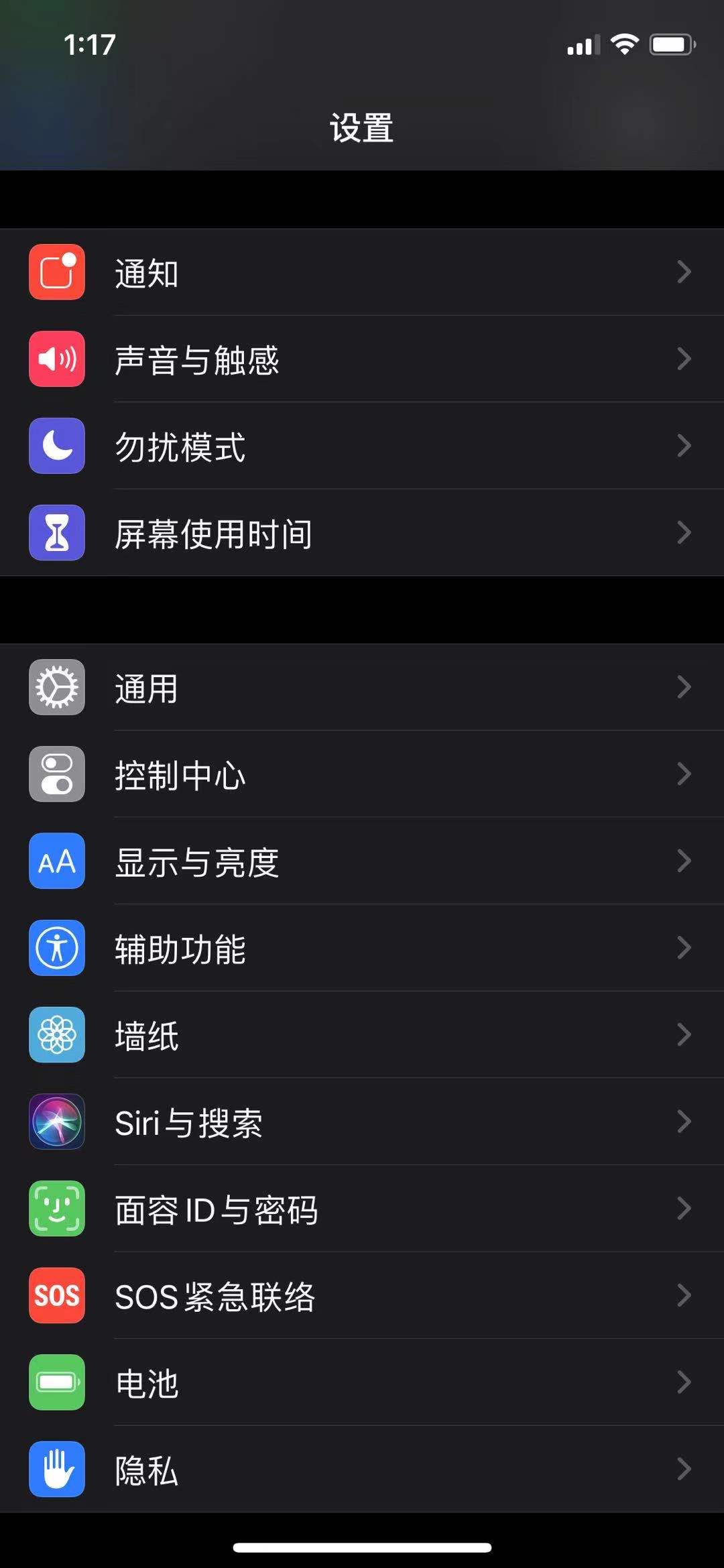Tap the Control Center icon
Viewport: 724px width, 1568px height.
click(x=56, y=774)
